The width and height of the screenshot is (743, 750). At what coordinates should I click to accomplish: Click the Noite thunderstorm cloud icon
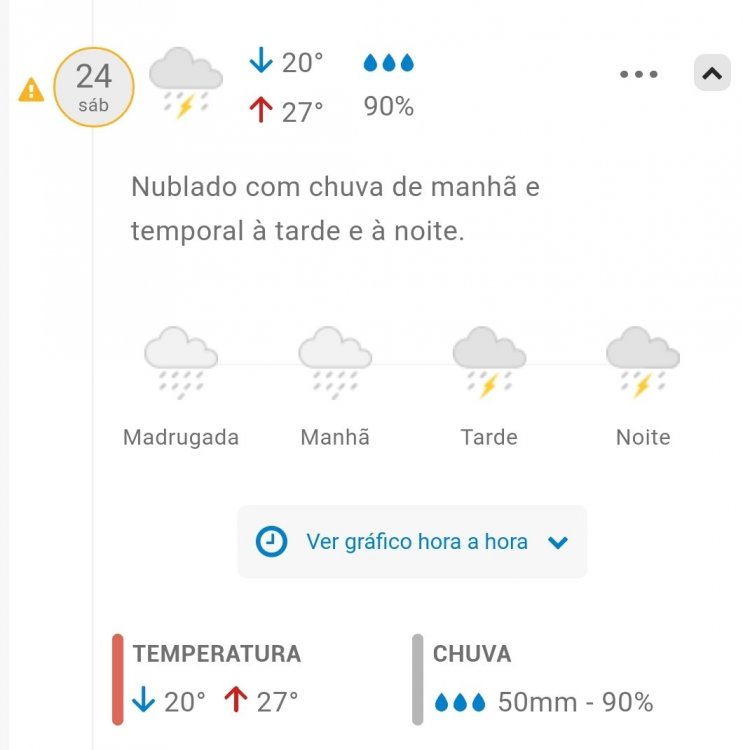pos(642,360)
